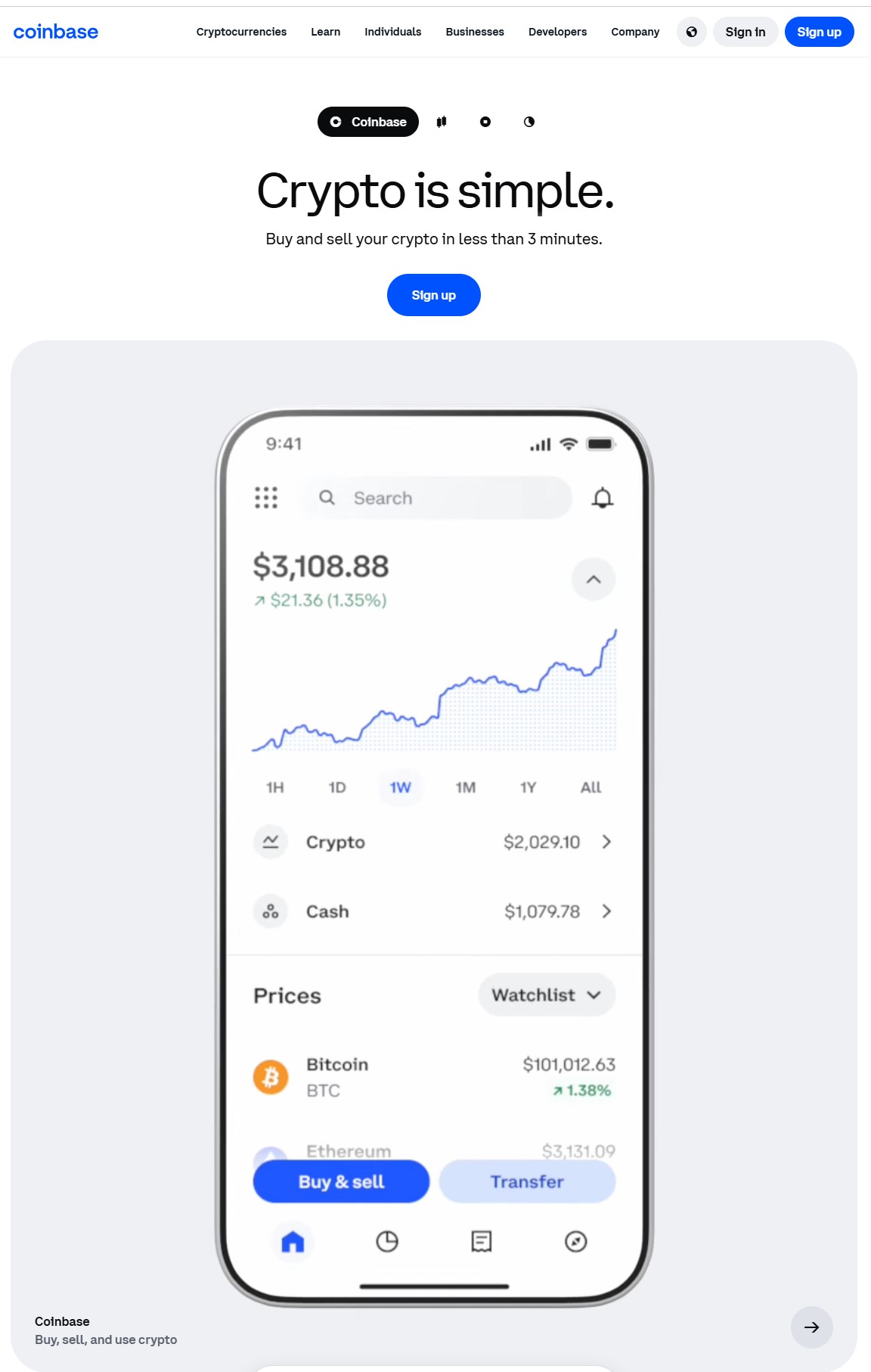Open the Cryptocurrencies menu
The height and width of the screenshot is (1372, 871).
point(241,32)
